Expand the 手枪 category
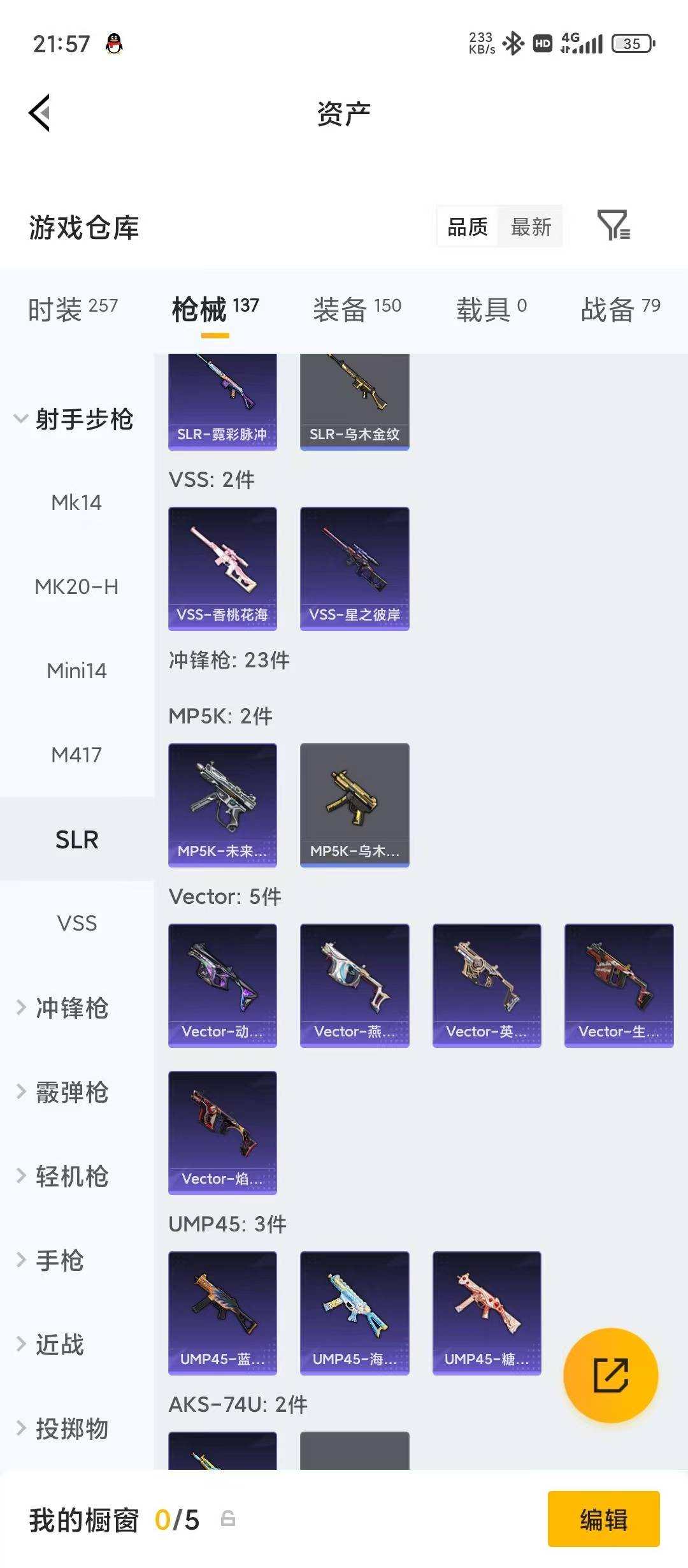The height and width of the screenshot is (1568, 688). pyautogui.click(x=59, y=1261)
